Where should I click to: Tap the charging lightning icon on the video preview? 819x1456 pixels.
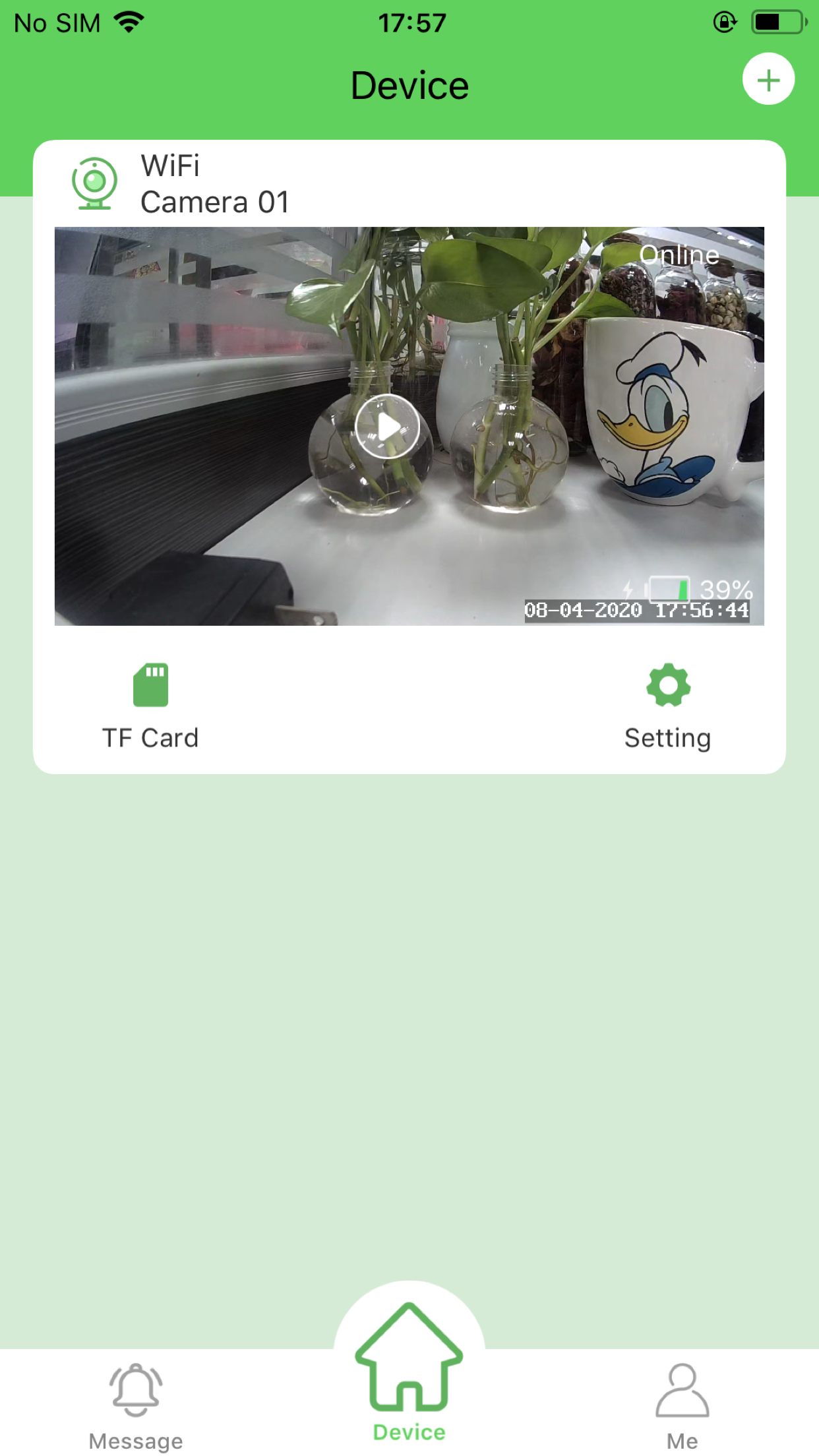628,588
